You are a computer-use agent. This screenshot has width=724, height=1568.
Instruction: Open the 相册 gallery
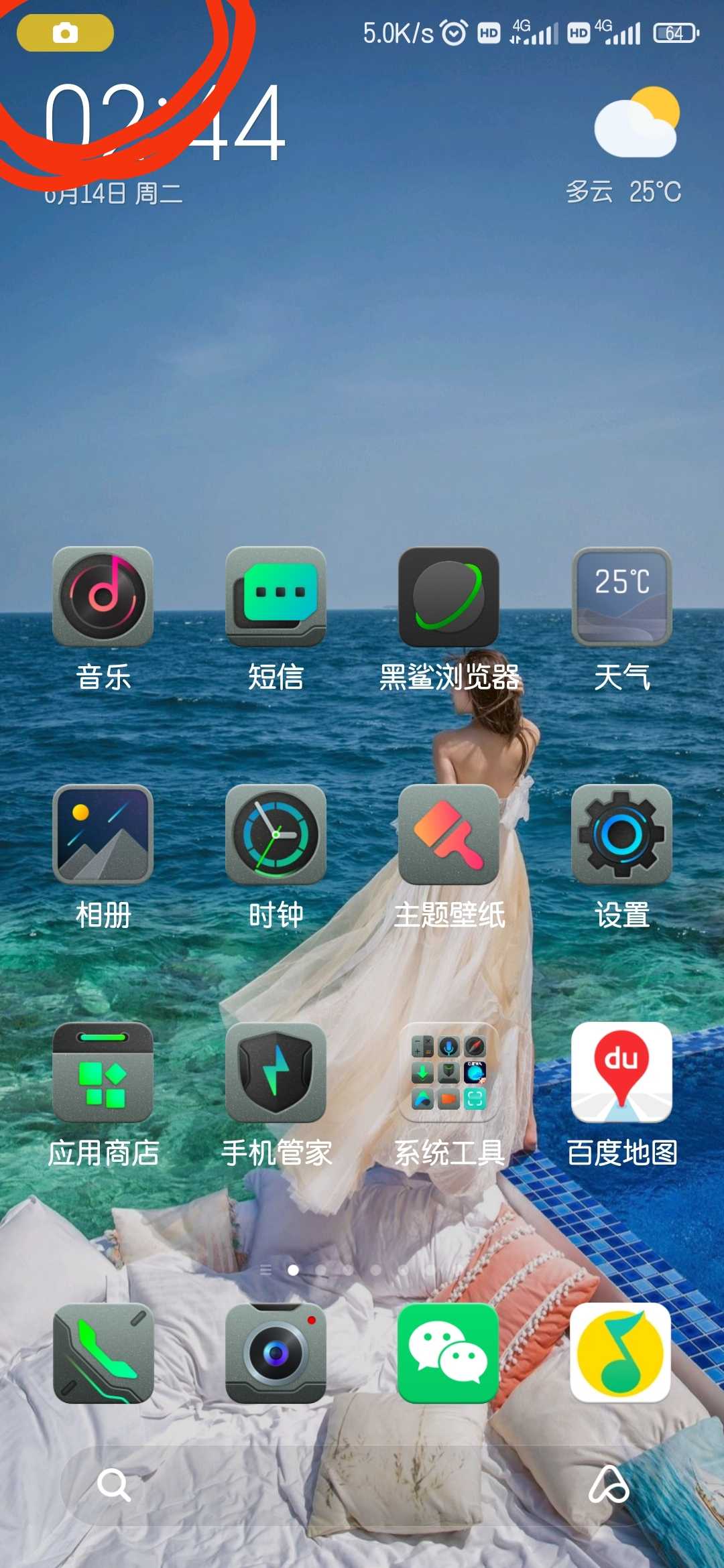103,834
